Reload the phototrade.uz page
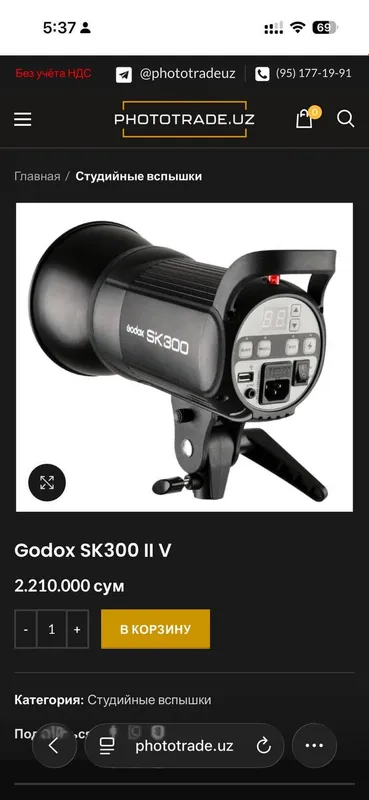The height and width of the screenshot is (800, 369). click(263, 746)
